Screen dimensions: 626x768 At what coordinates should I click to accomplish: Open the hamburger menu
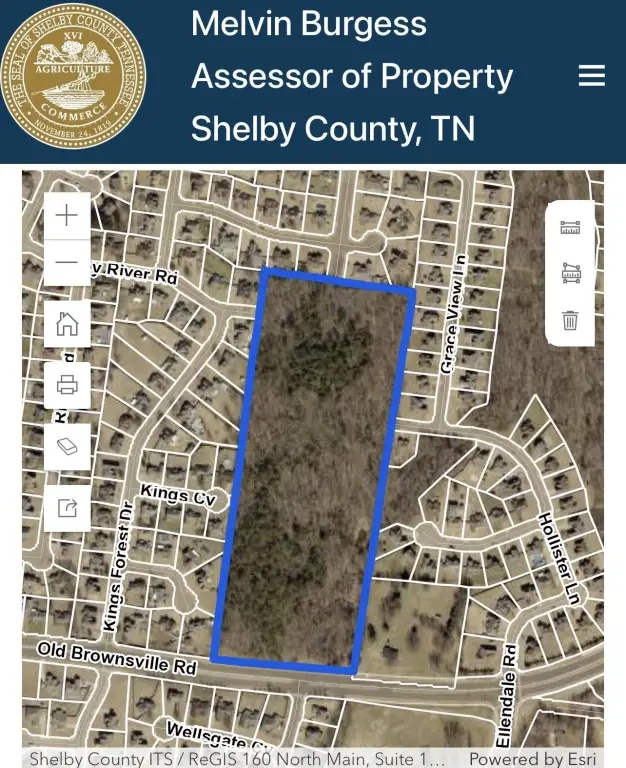pos(592,76)
